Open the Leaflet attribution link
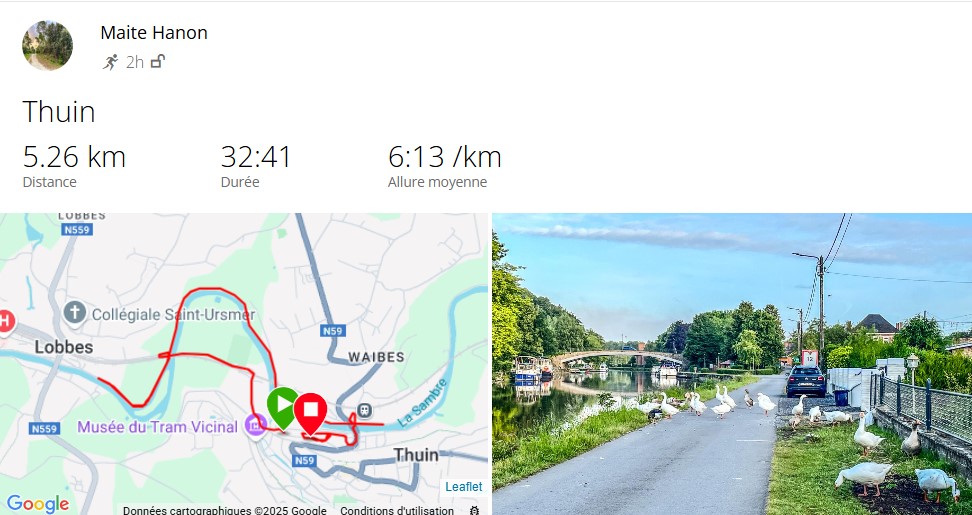Screen dimensions: 972x515 pos(463,487)
